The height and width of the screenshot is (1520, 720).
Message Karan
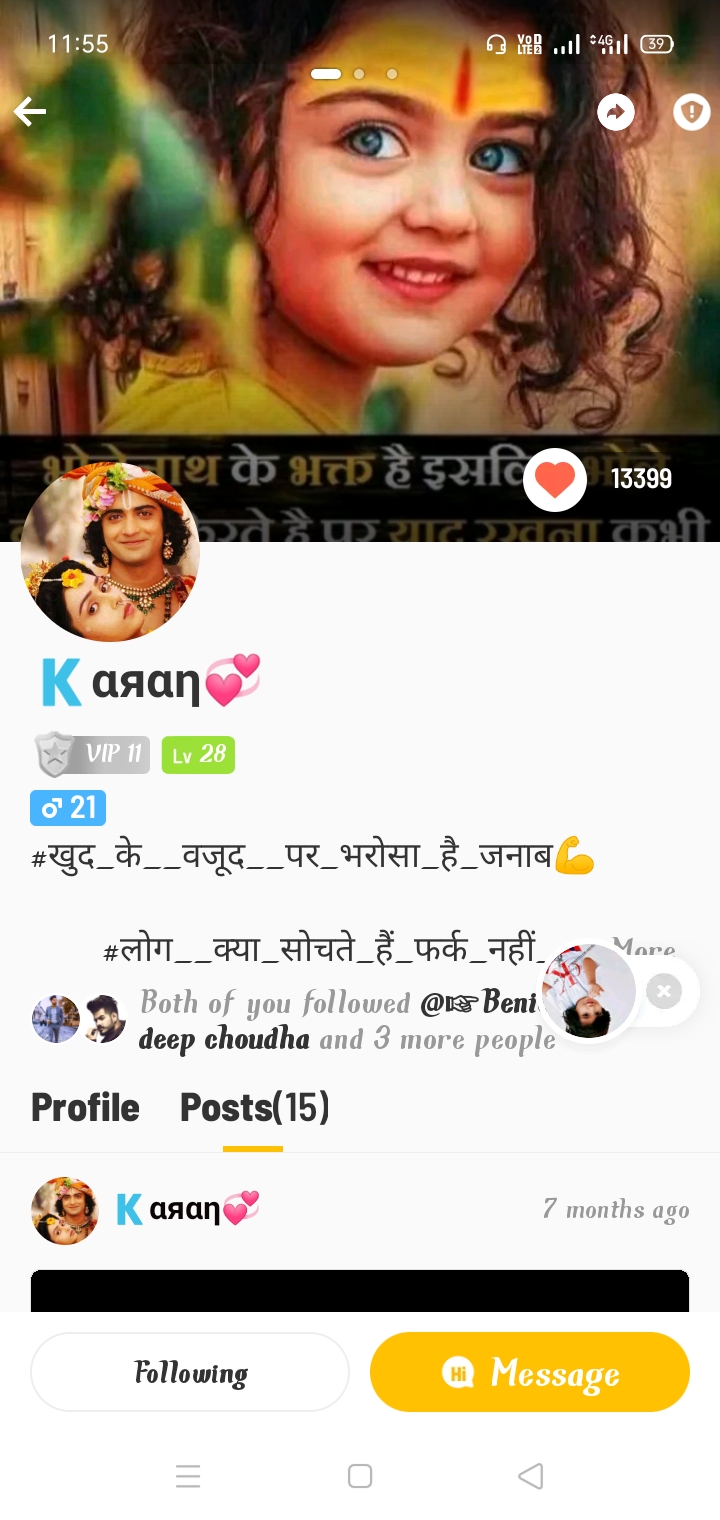click(530, 1372)
